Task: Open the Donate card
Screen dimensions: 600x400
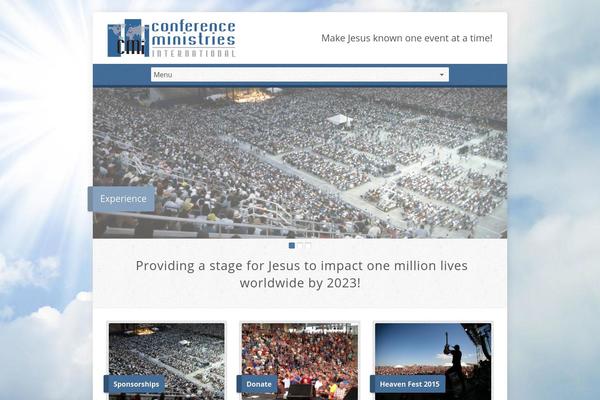Action: (259, 383)
